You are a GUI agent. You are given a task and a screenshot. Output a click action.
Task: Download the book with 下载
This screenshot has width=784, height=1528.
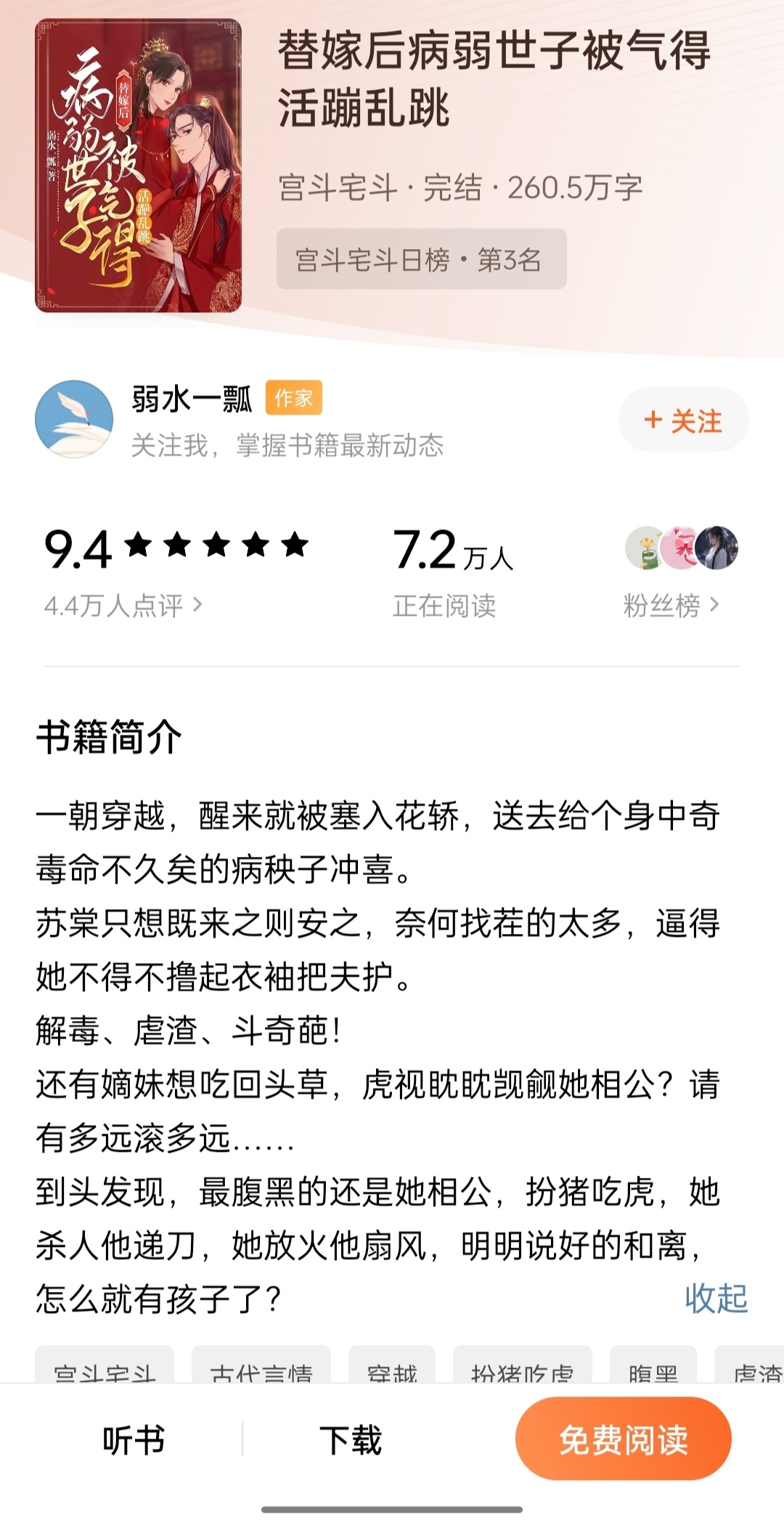pyautogui.click(x=351, y=1439)
